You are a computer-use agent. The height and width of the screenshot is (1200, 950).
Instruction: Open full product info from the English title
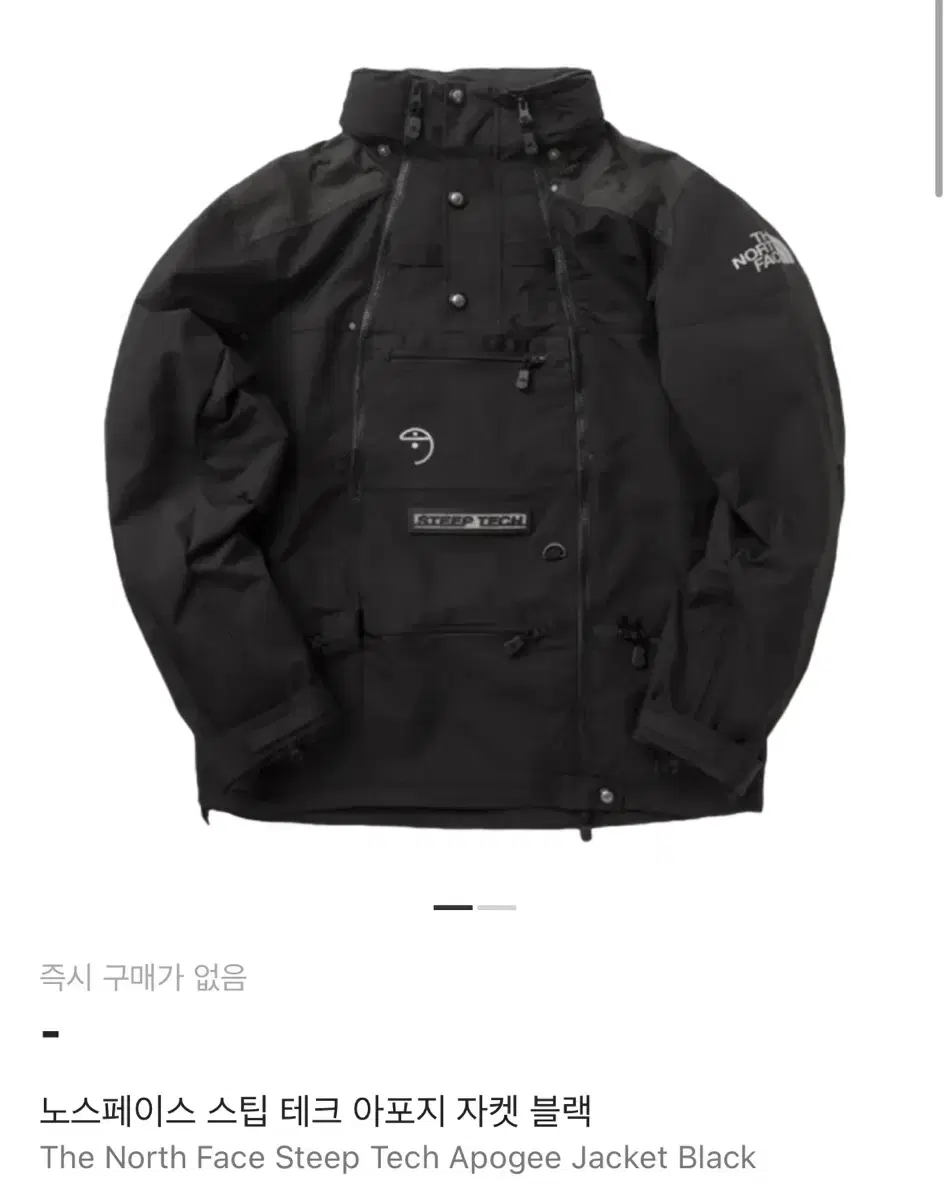396,1158
